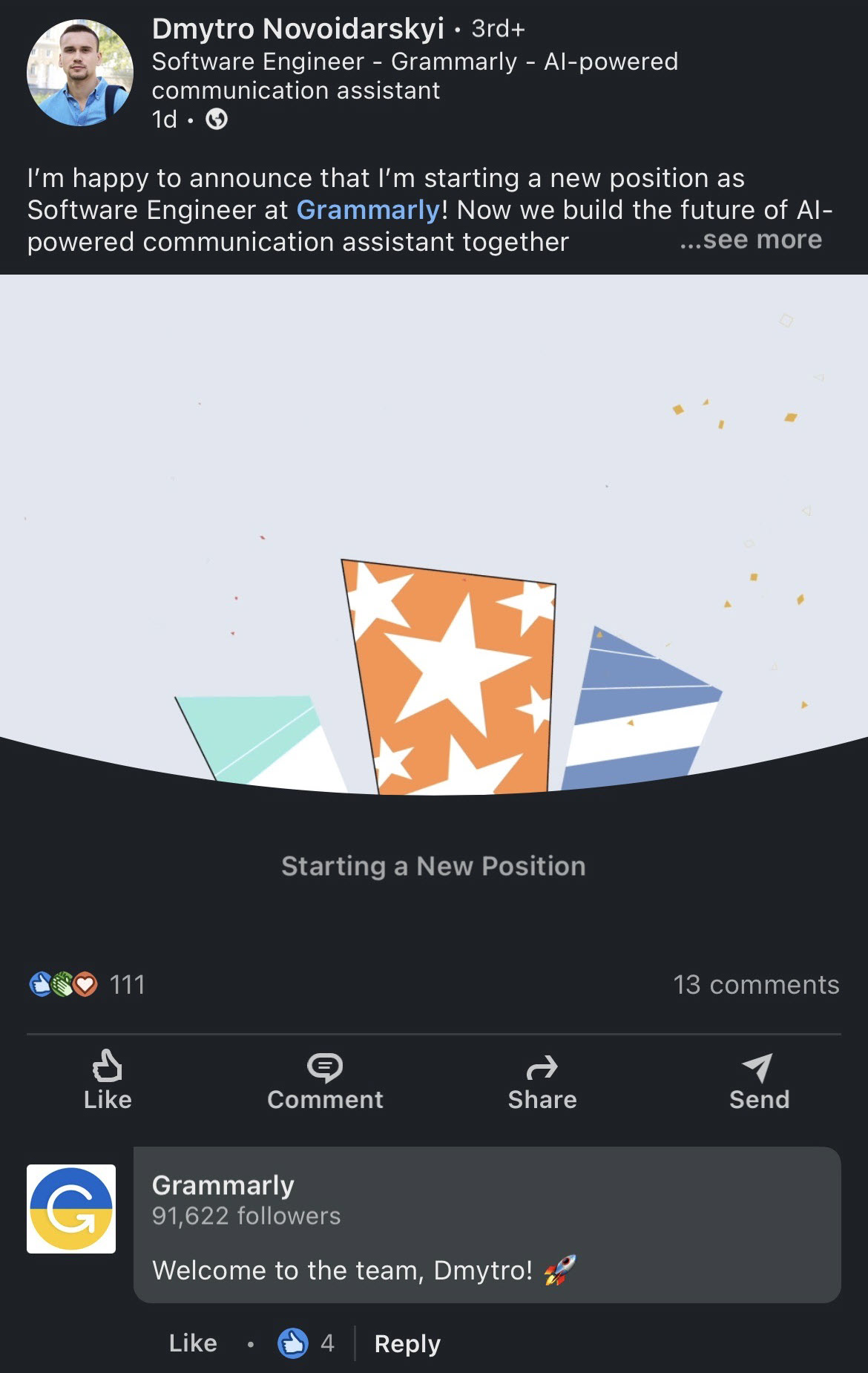Image resolution: width=868 pixels, height=1373 pixels.
Task: Open the Grammarly page from comment name
Action: [x=223, y=1185]
